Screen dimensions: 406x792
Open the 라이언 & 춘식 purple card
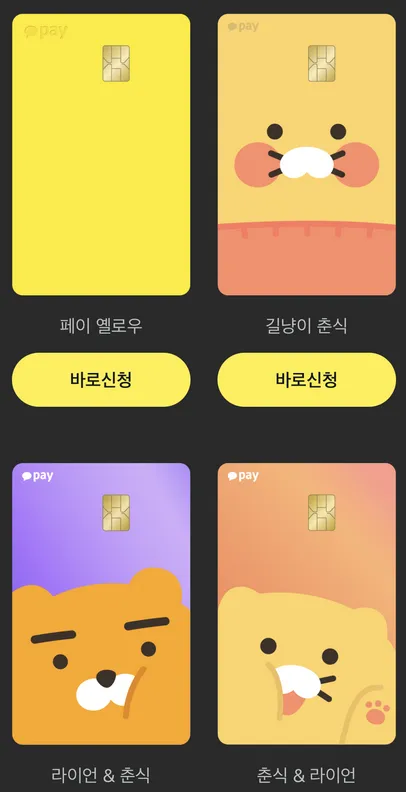tap(102, 604)
